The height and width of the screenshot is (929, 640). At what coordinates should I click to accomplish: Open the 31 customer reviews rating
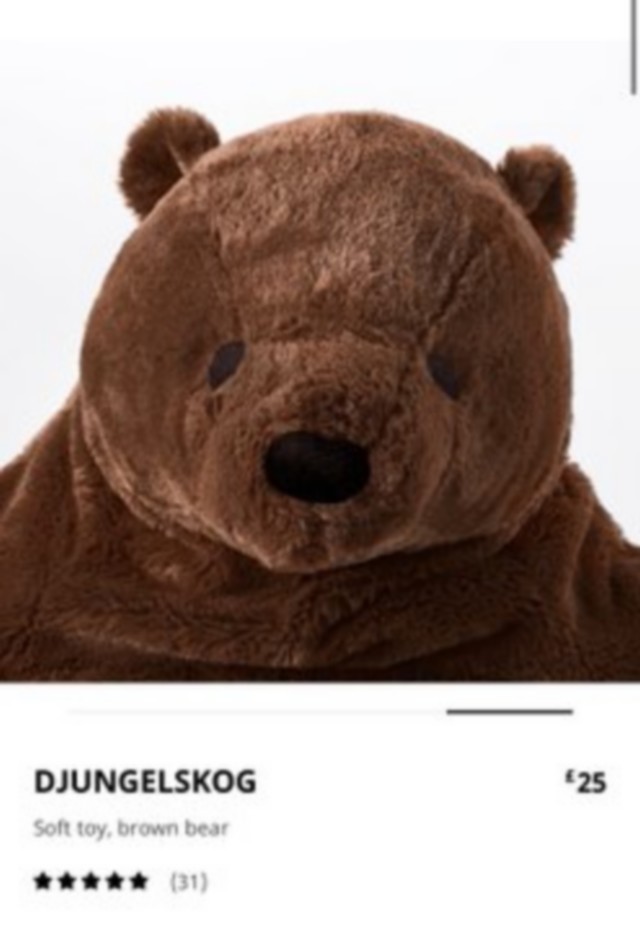[x=120, y=882]
